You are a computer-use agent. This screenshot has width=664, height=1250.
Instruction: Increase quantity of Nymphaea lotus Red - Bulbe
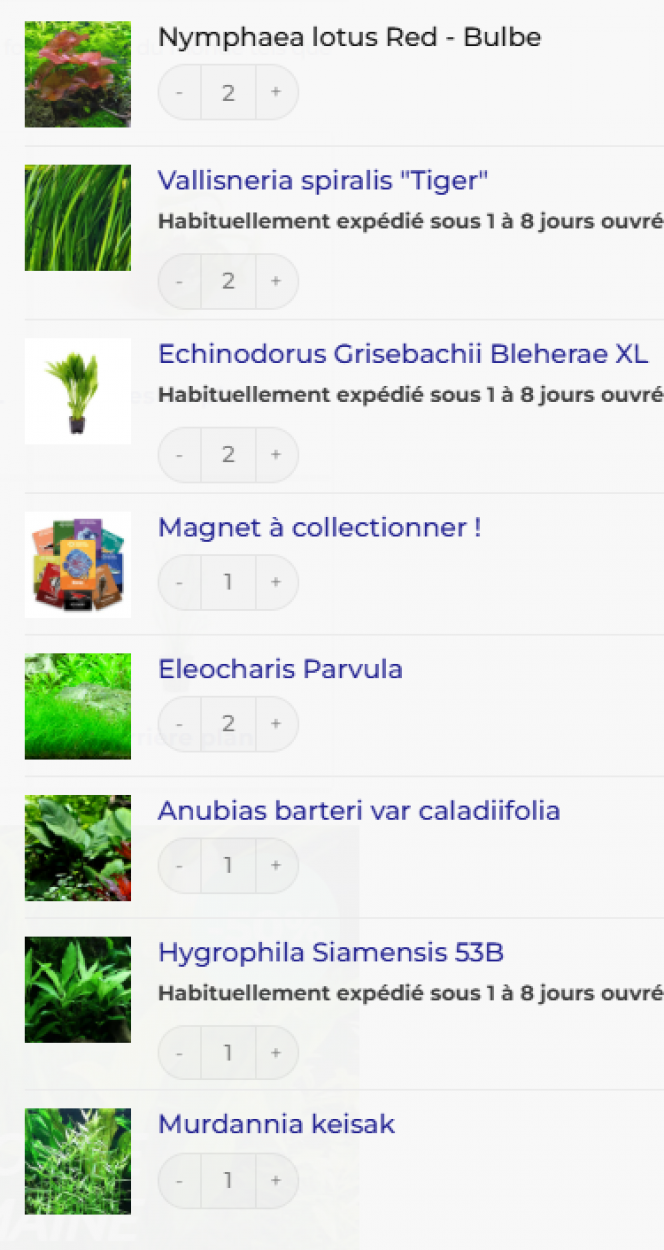click(x=276, y=92)
